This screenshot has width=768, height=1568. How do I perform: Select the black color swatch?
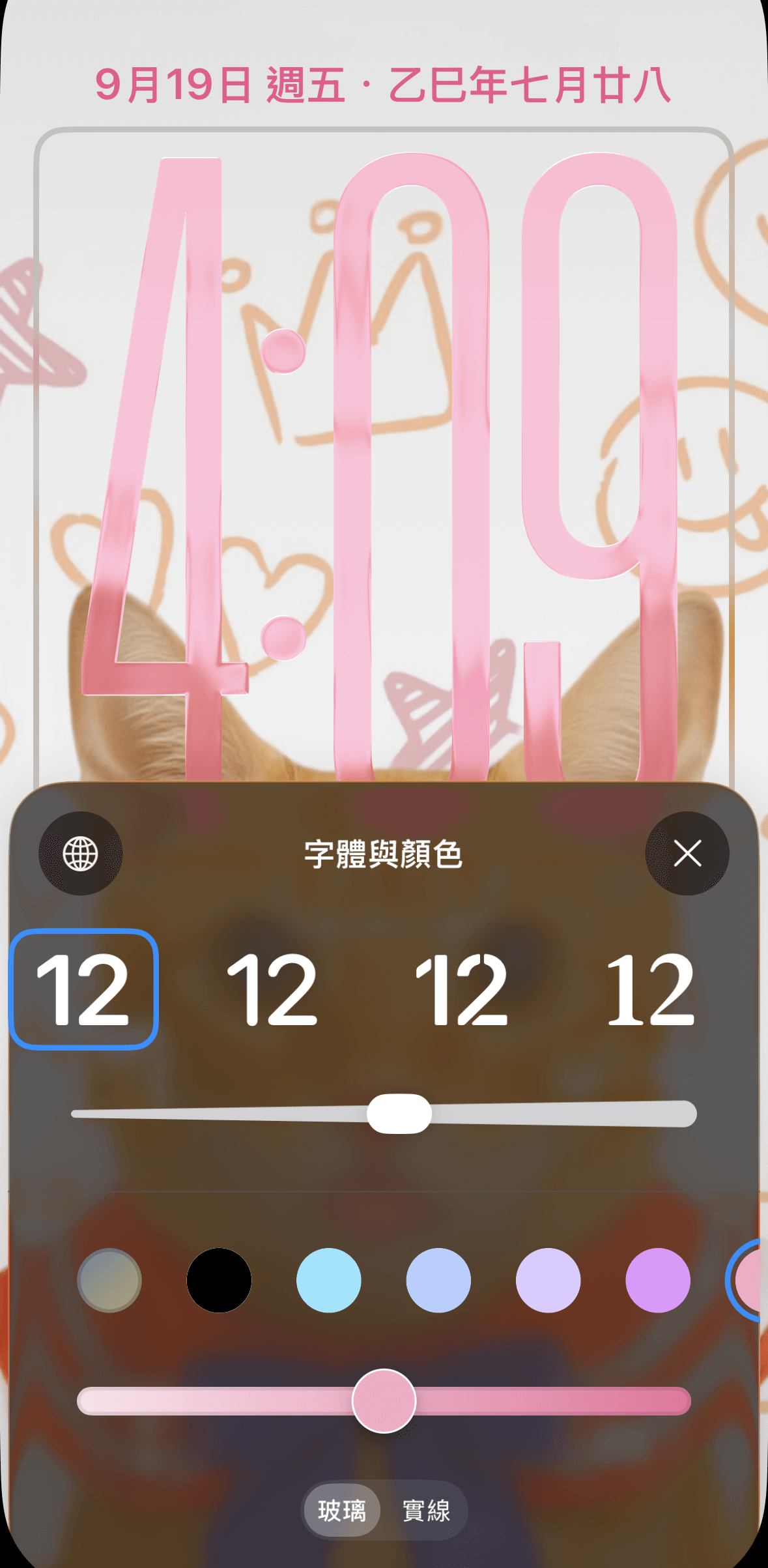coord(220,1280)
